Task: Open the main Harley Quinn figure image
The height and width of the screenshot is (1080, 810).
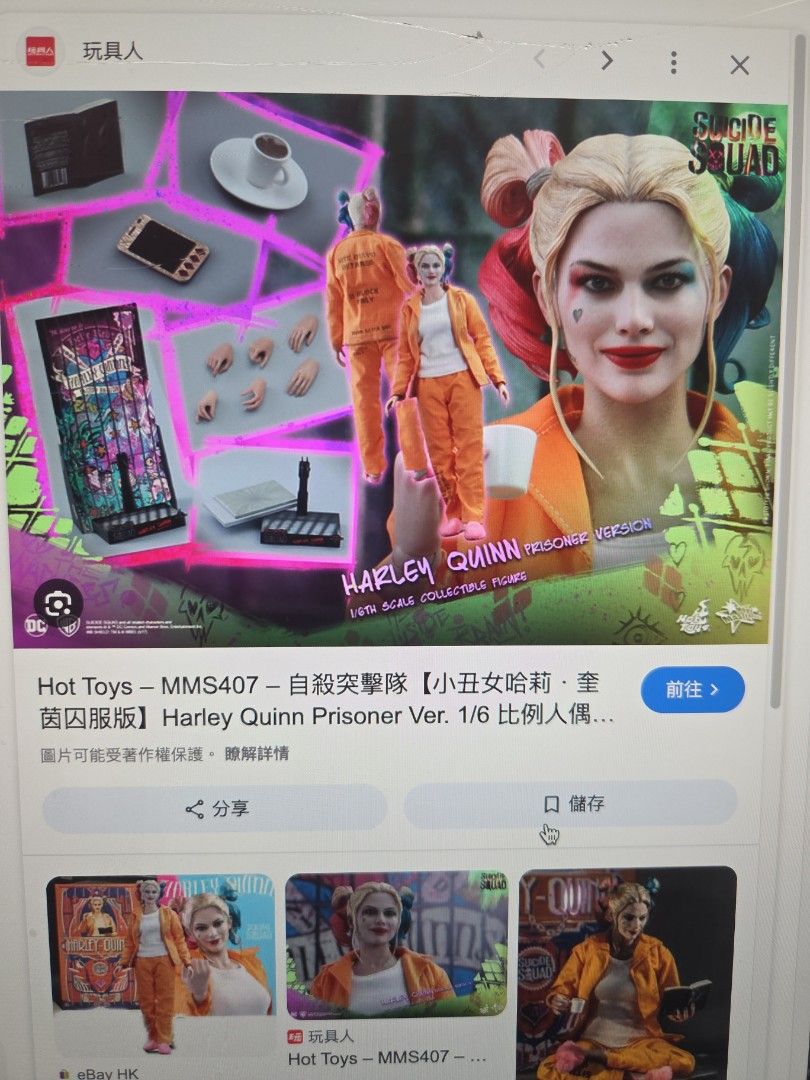Action: click(400, 370)
